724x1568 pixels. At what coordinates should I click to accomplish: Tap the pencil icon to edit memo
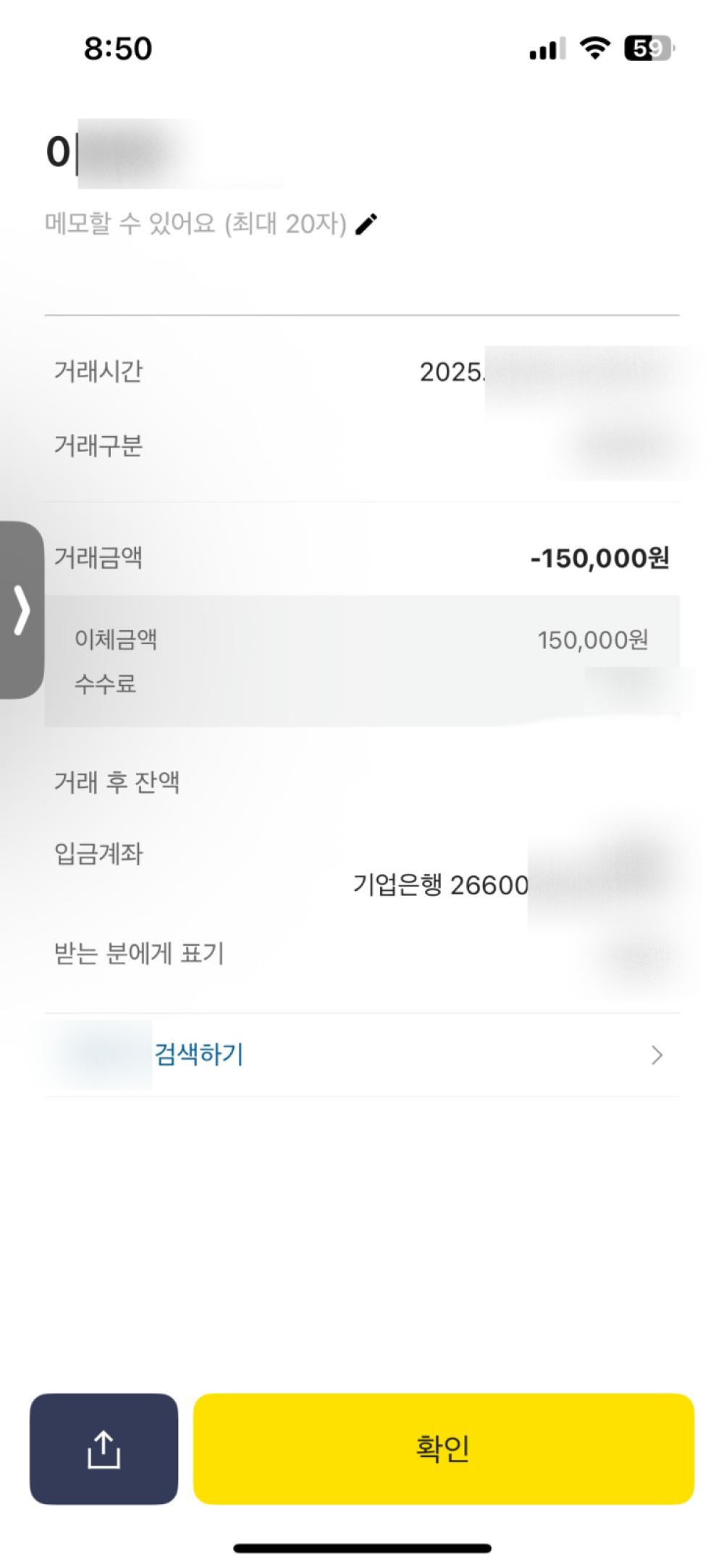pos(367,225)
